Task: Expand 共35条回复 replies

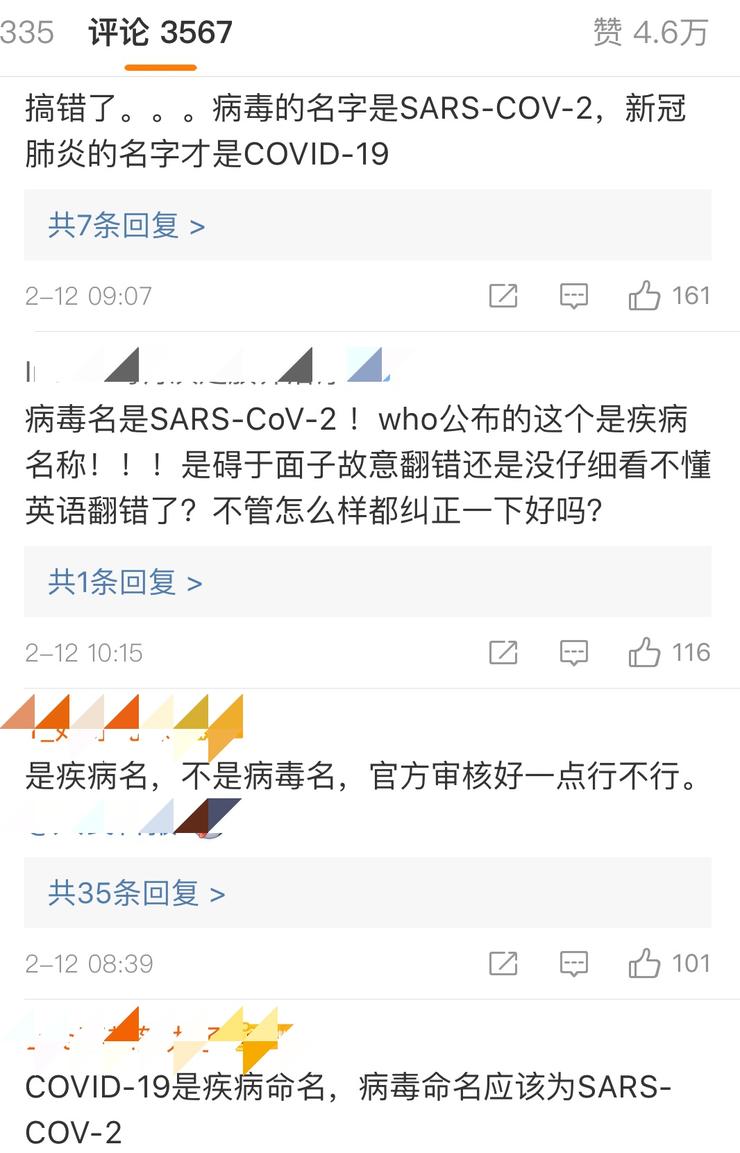Action: pyautogui.click(x=136, y=893)
